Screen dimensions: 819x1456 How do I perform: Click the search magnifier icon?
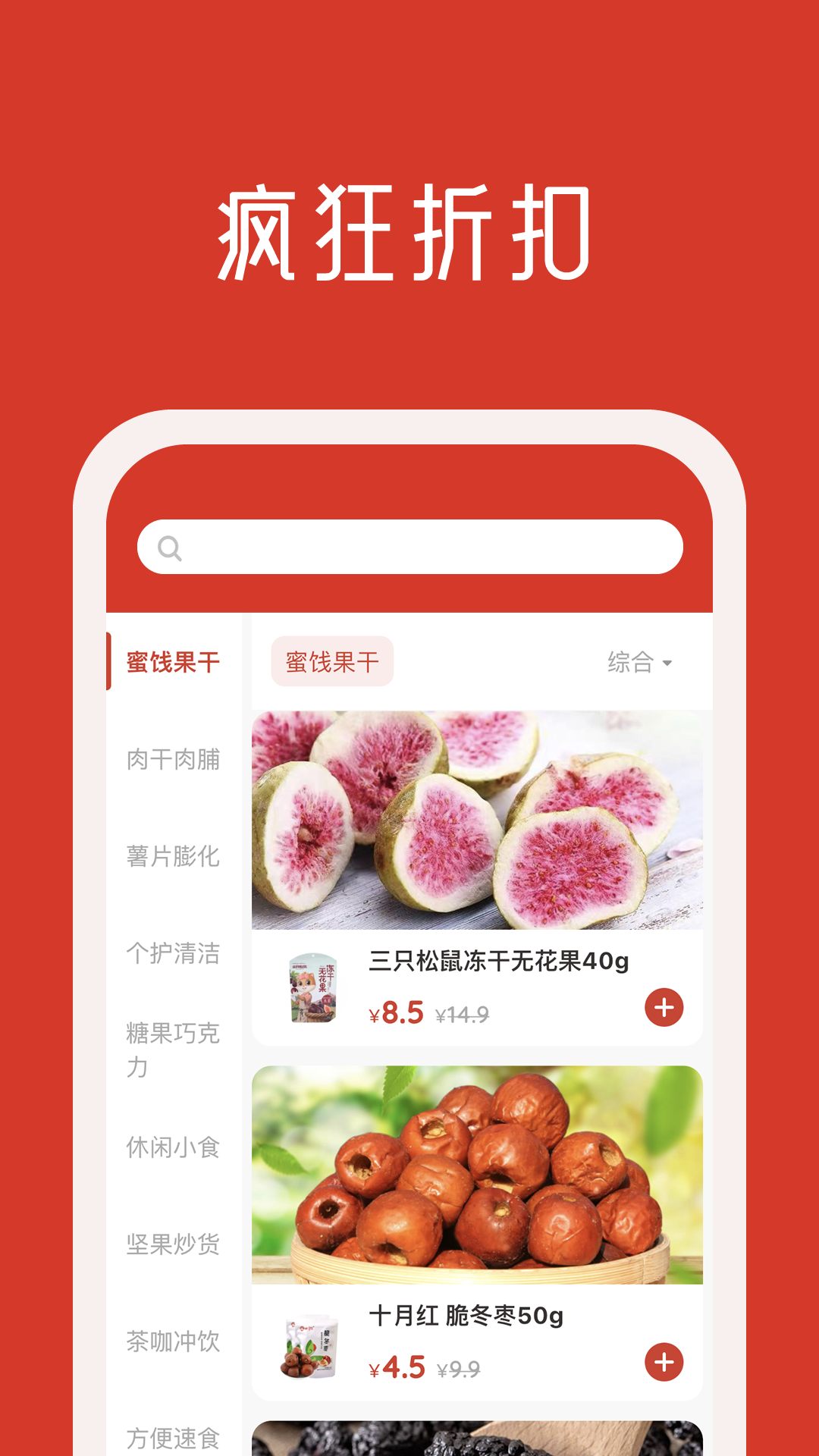click(x=171, y=547)
